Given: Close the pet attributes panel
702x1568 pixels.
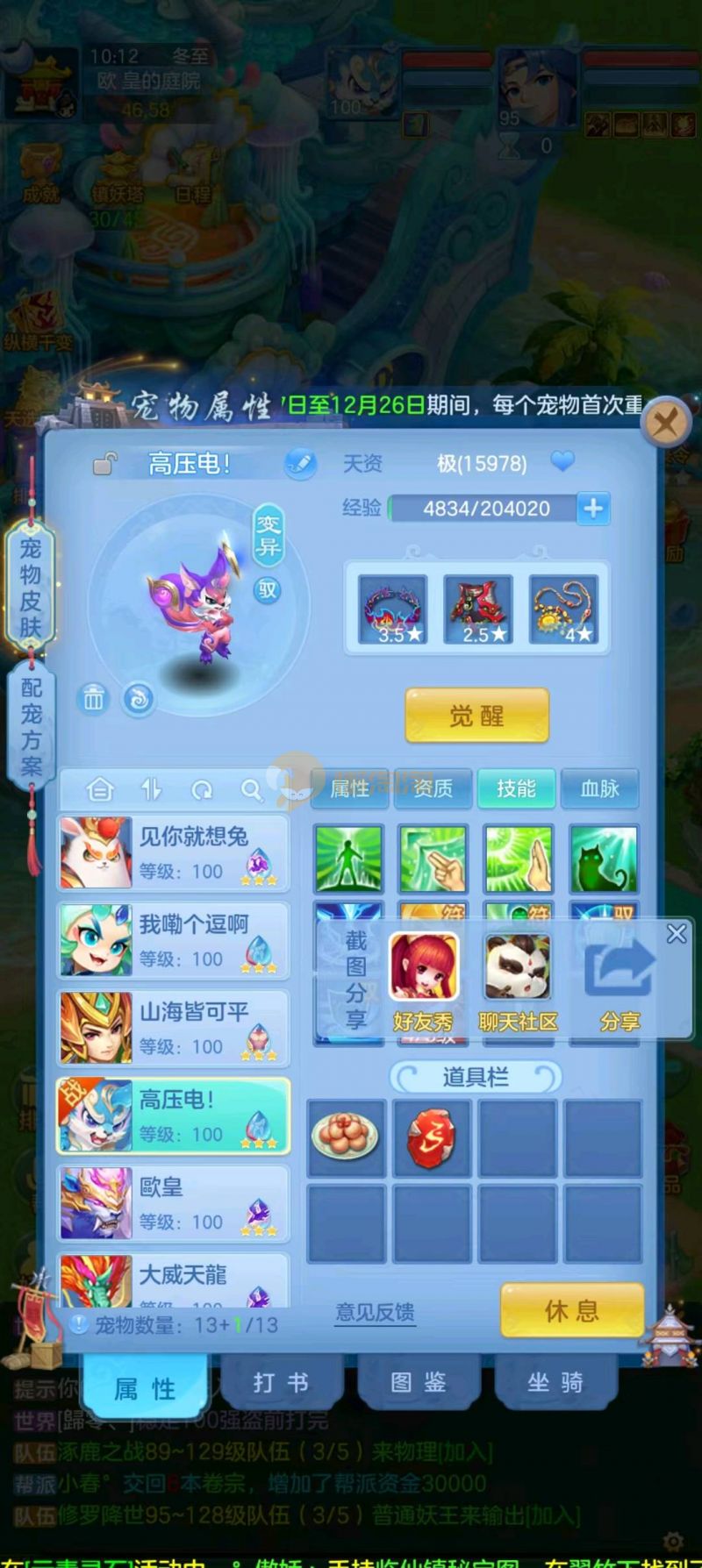Looking at the screenshot, I should (666, 425).
